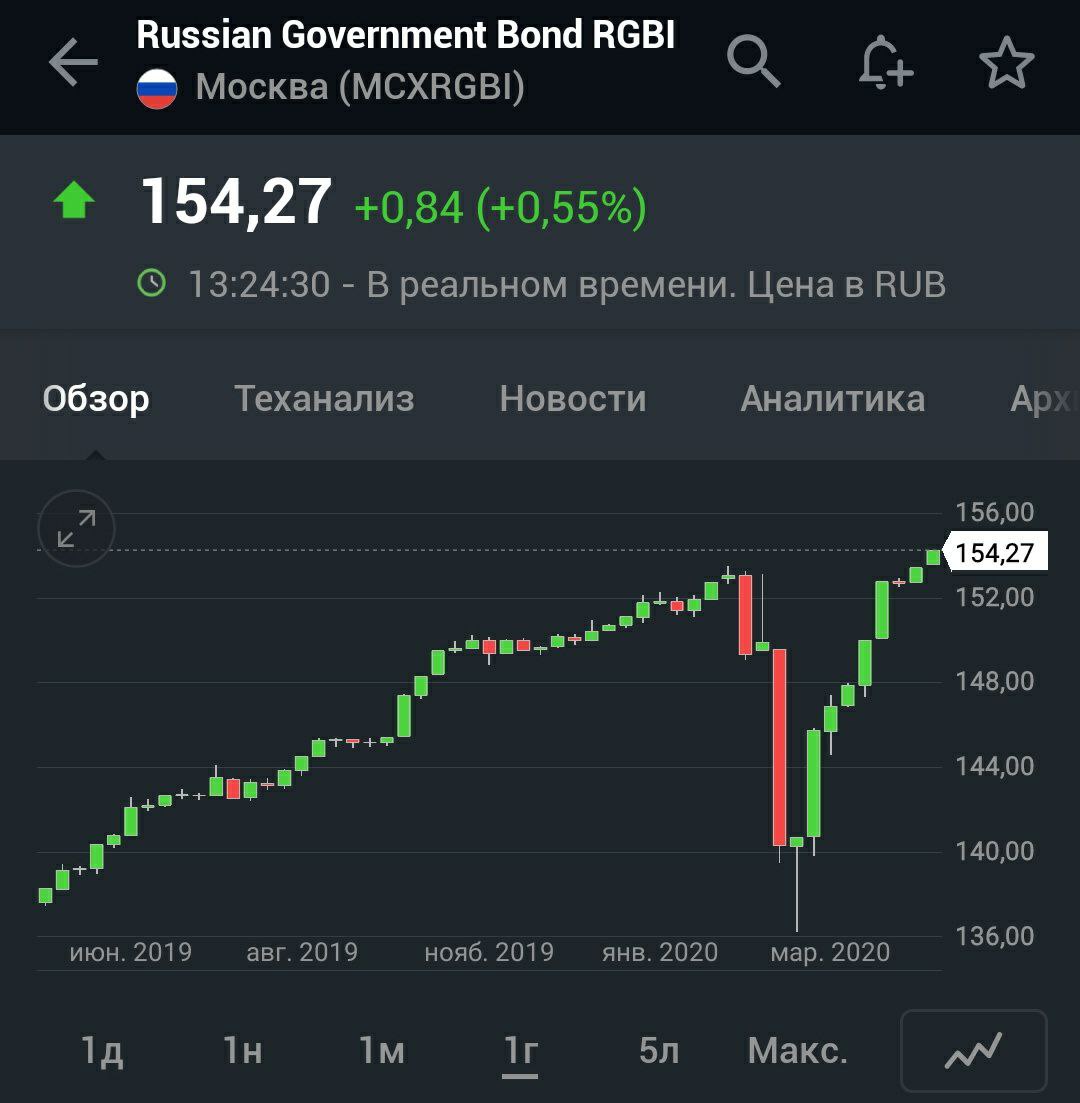Viewport: 1080px width, 1103px height.
Task: Change the chart type to line
Action: [x=974, y=1051]
